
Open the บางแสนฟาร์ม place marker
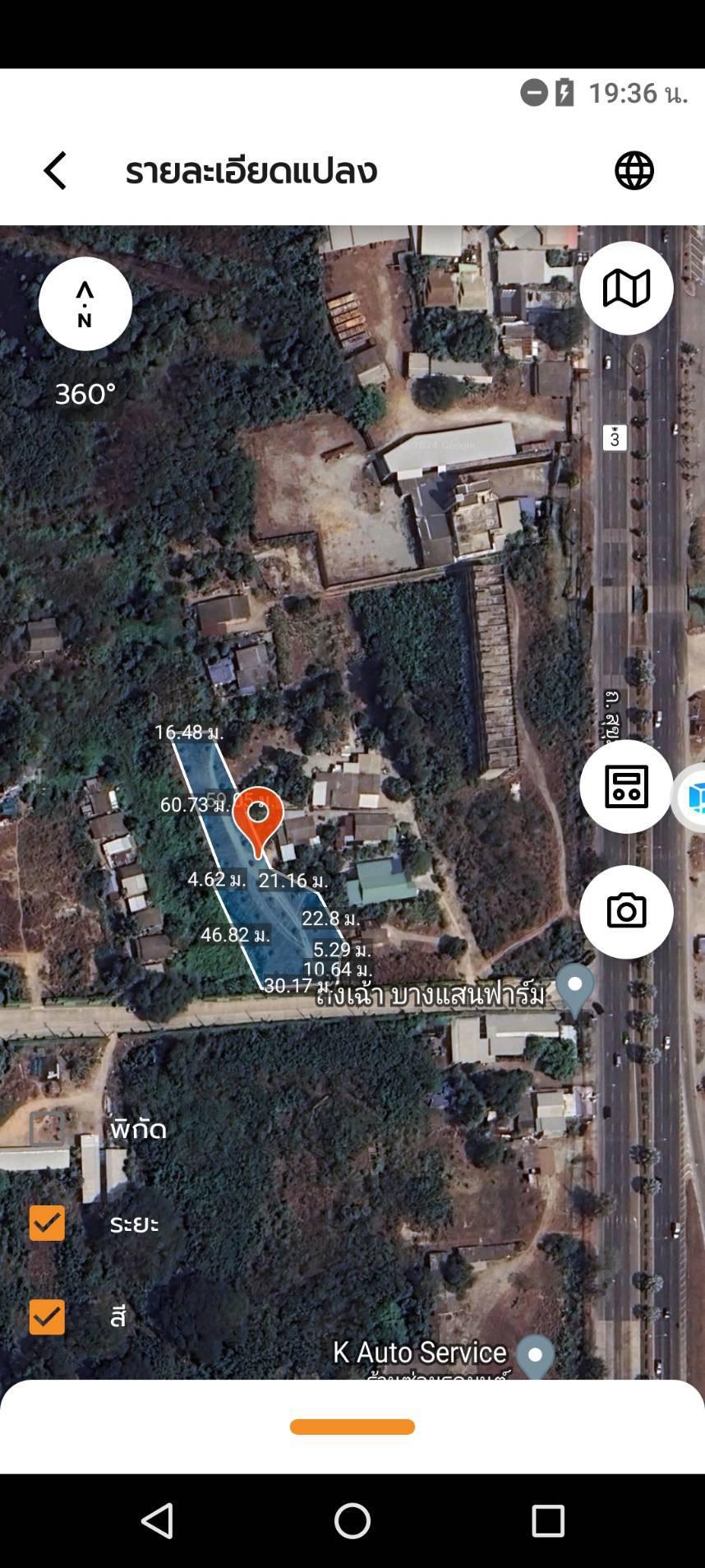[x=574, y=989]
